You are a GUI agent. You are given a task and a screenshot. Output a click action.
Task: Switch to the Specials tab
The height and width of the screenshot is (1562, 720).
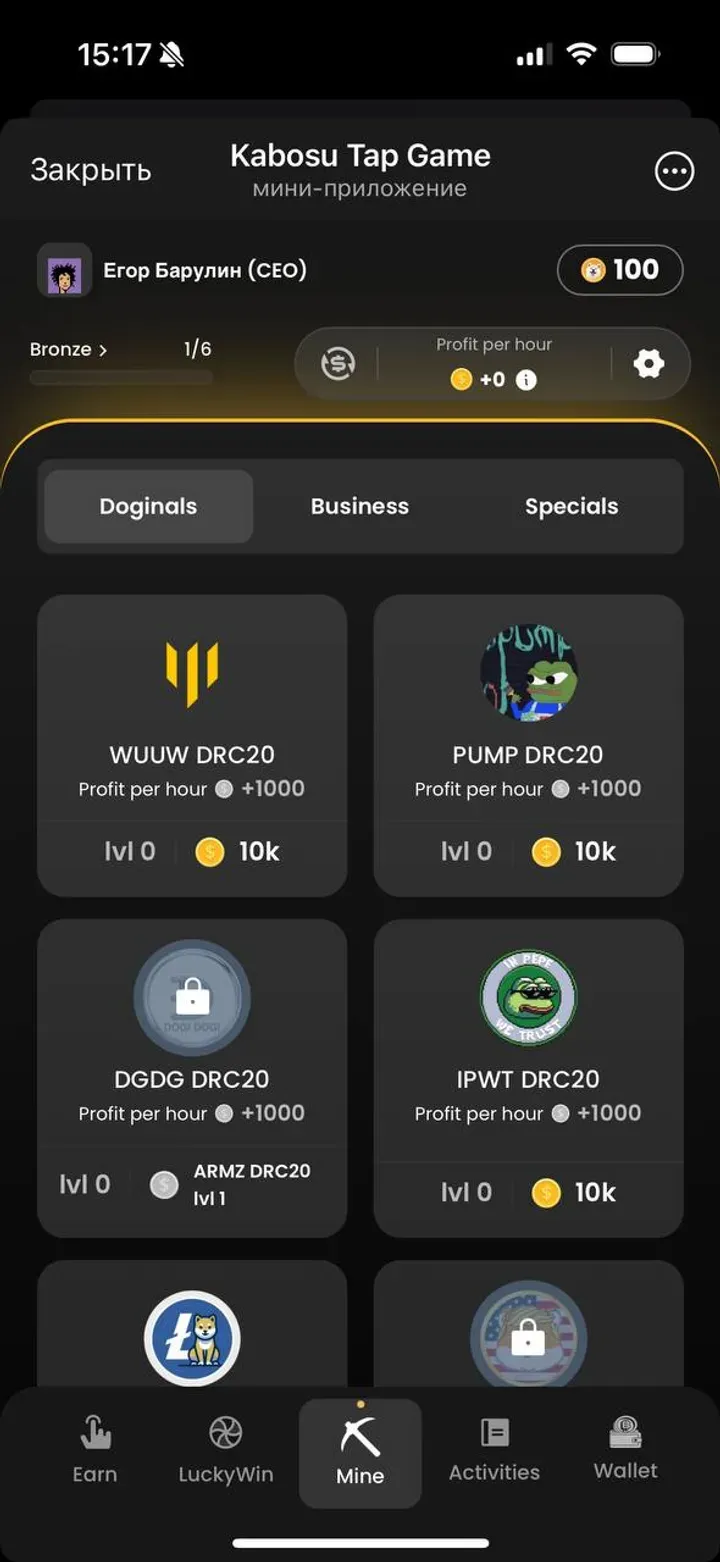571,506
